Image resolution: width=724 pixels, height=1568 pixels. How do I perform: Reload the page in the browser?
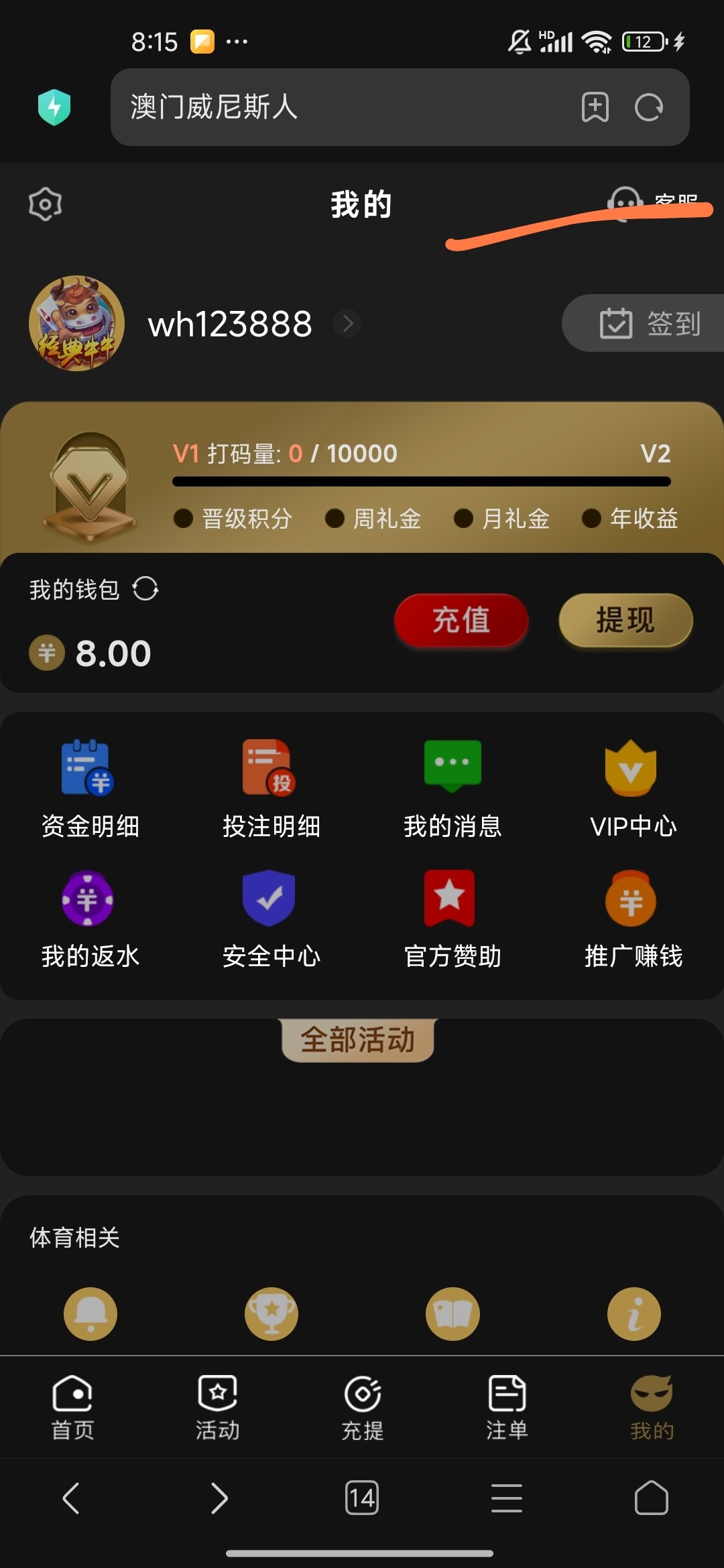(648, 107)
